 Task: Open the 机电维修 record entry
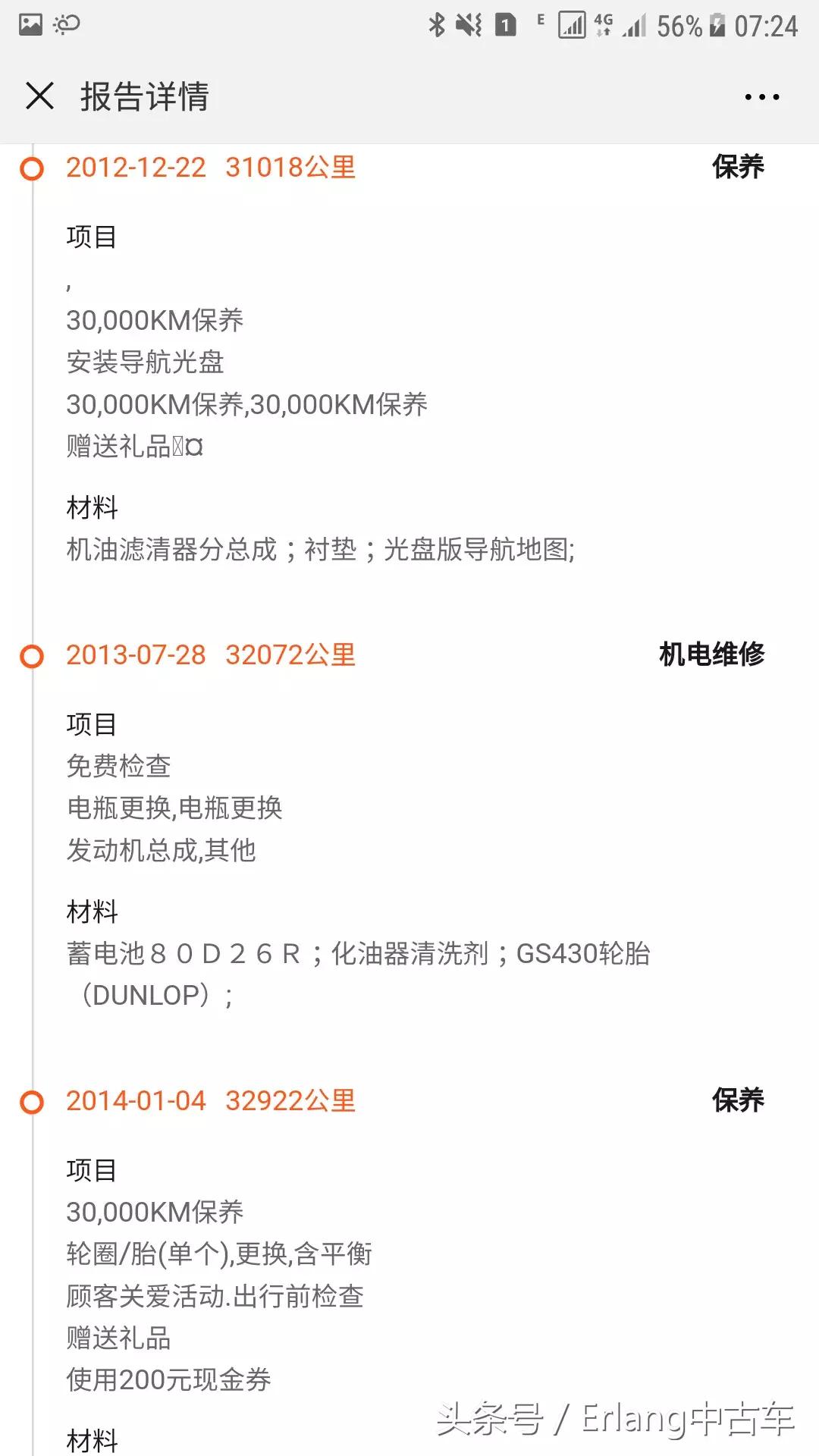[x=713, y=653]
